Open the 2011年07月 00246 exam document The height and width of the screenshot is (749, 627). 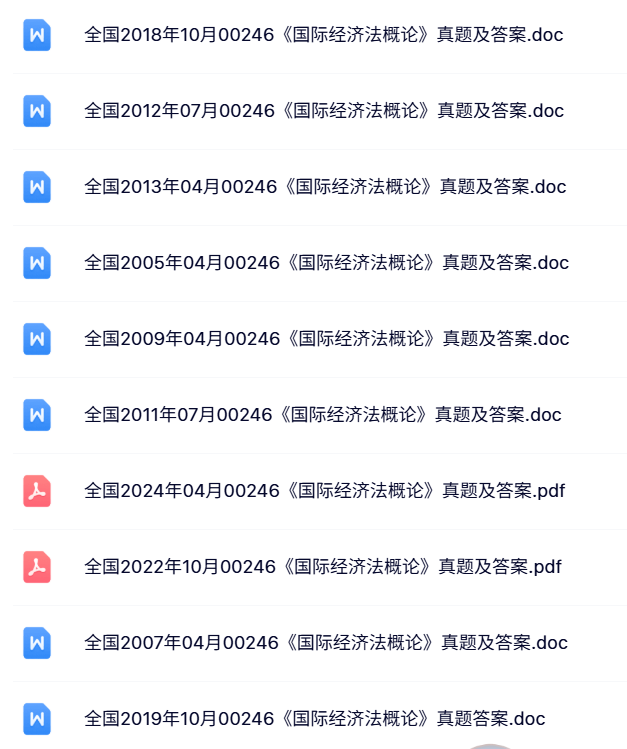[323, 415]
